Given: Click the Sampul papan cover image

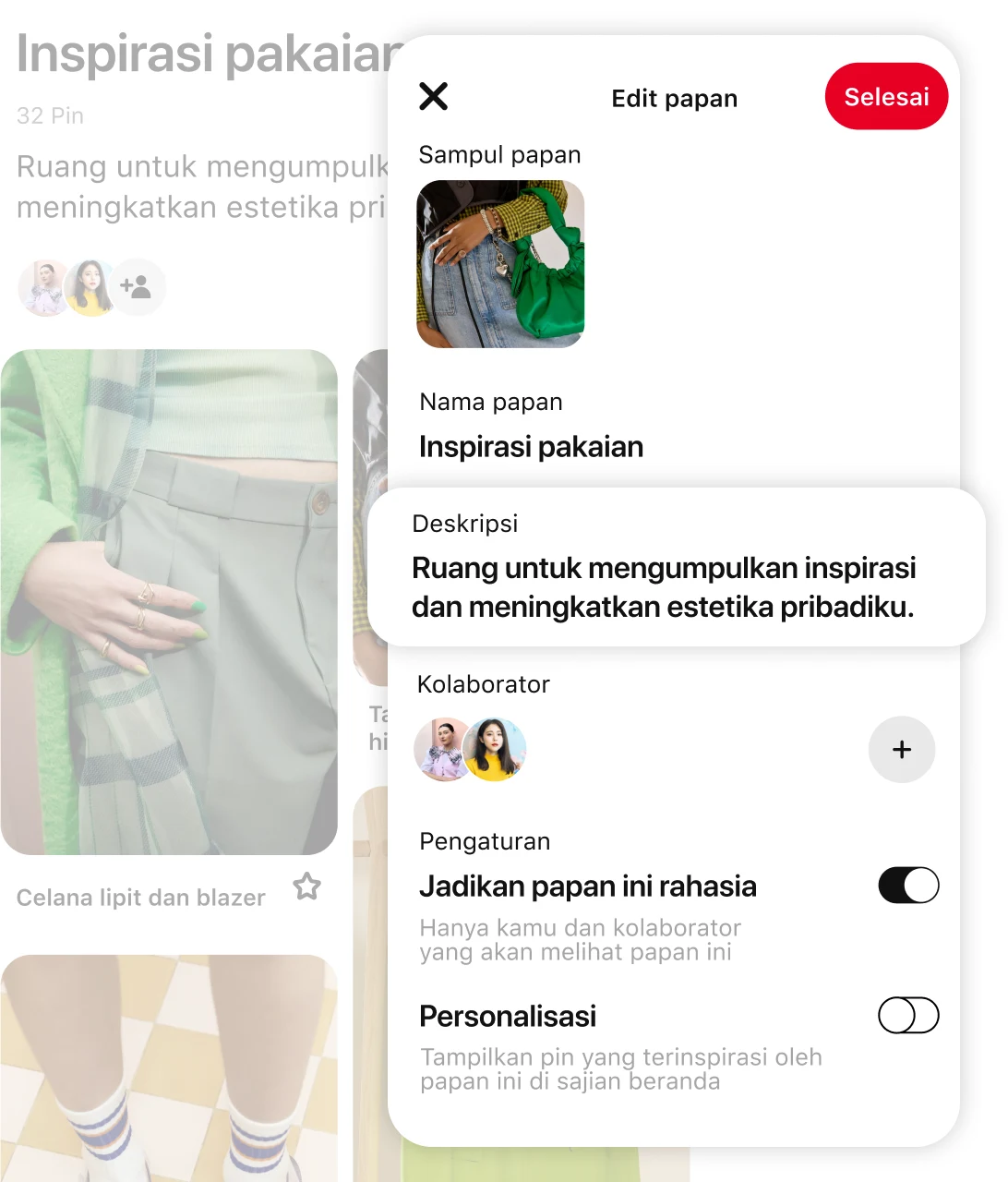Looking at the screenshot, I should coord(499,265).
